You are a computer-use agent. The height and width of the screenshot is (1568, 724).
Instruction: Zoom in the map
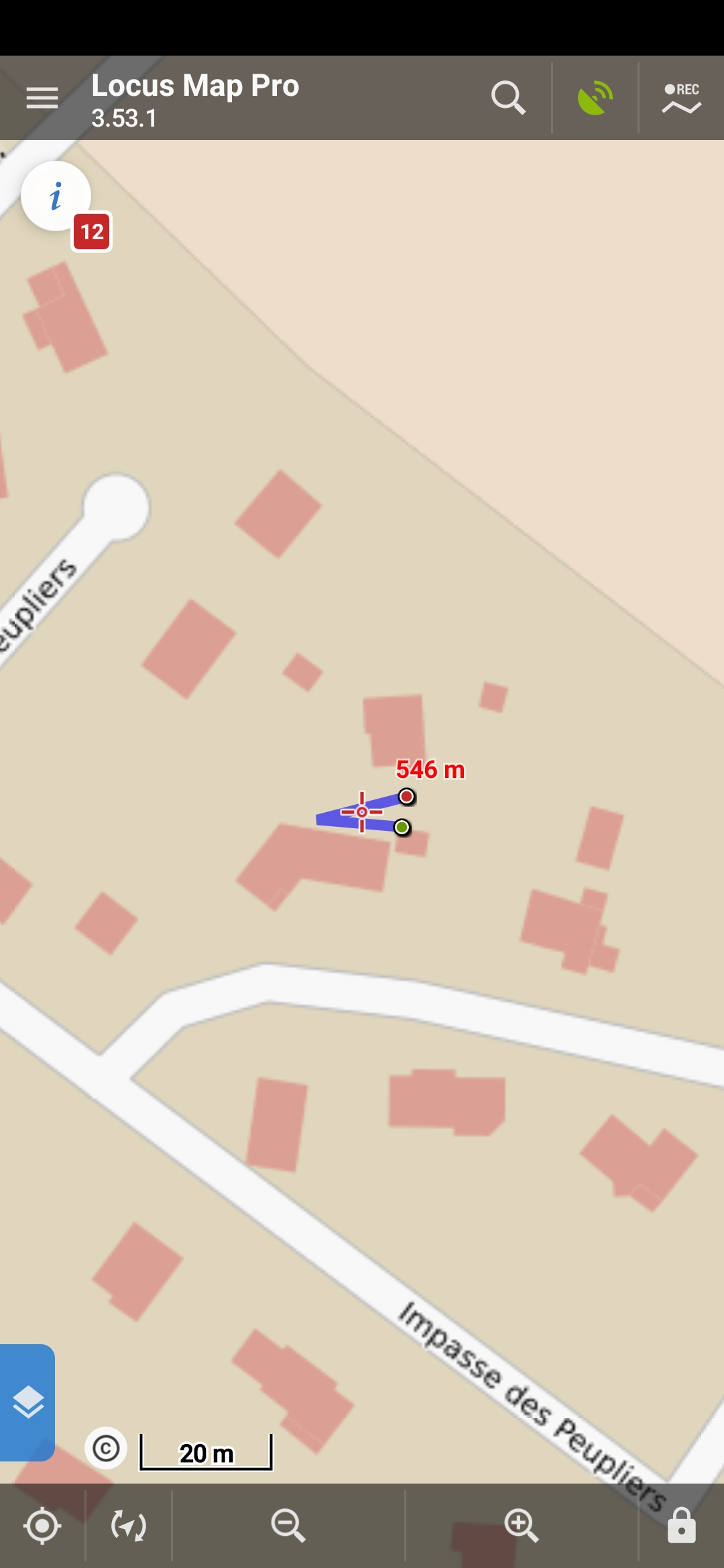click(522, 1526)
